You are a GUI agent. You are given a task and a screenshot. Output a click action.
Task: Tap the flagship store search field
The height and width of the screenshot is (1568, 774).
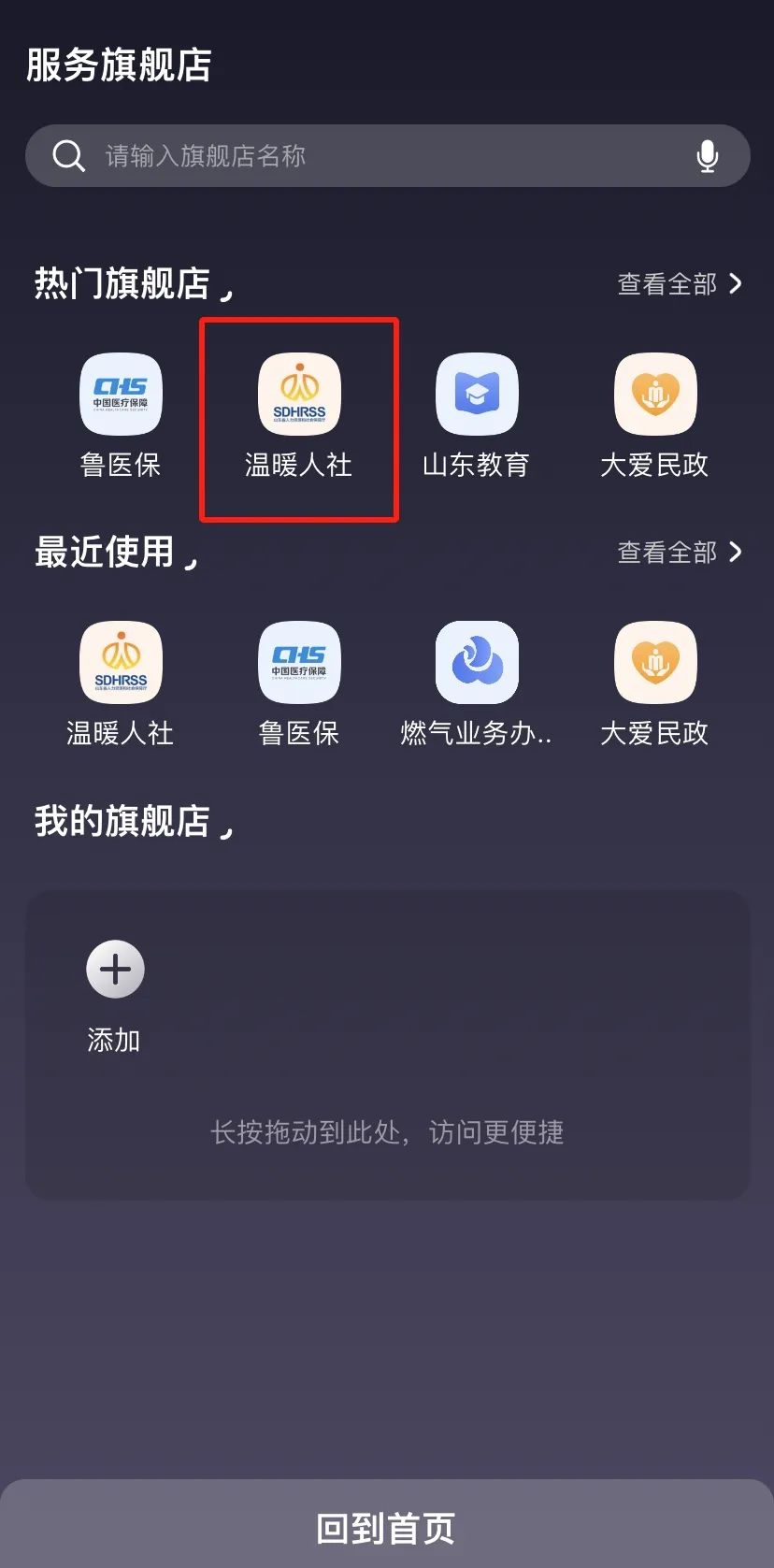coord(387,155)
